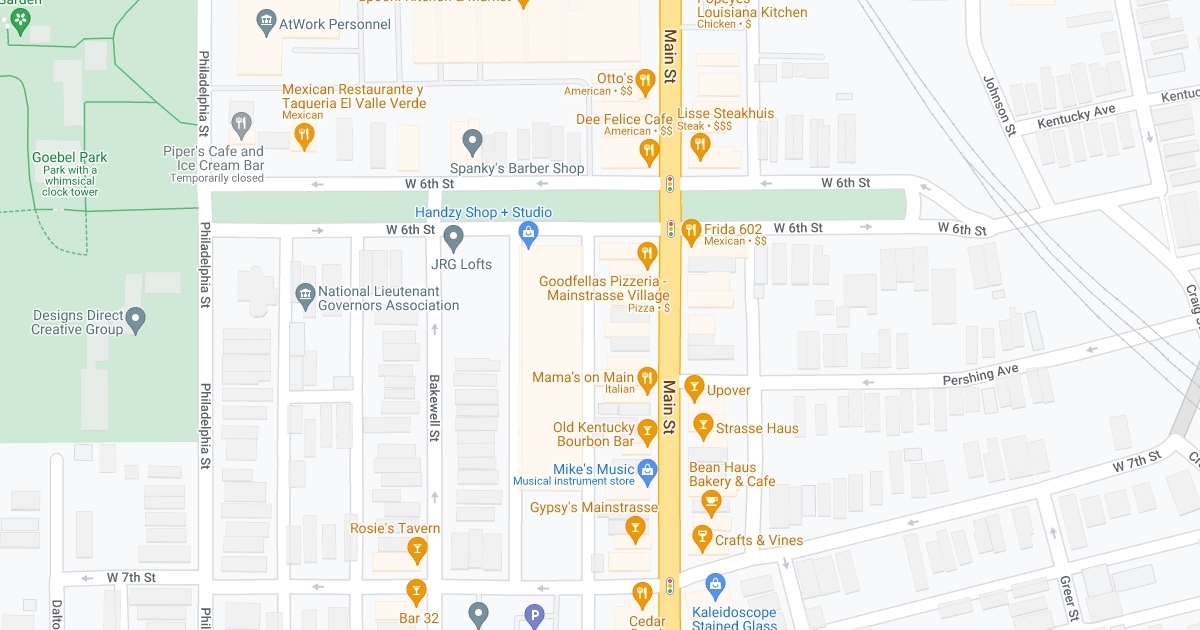Image resolution: width=1200 pixels, height=630 pixels.
Task: Open the Bean Haus Bakery & Cafe pin
Action: tap(711, 500)
